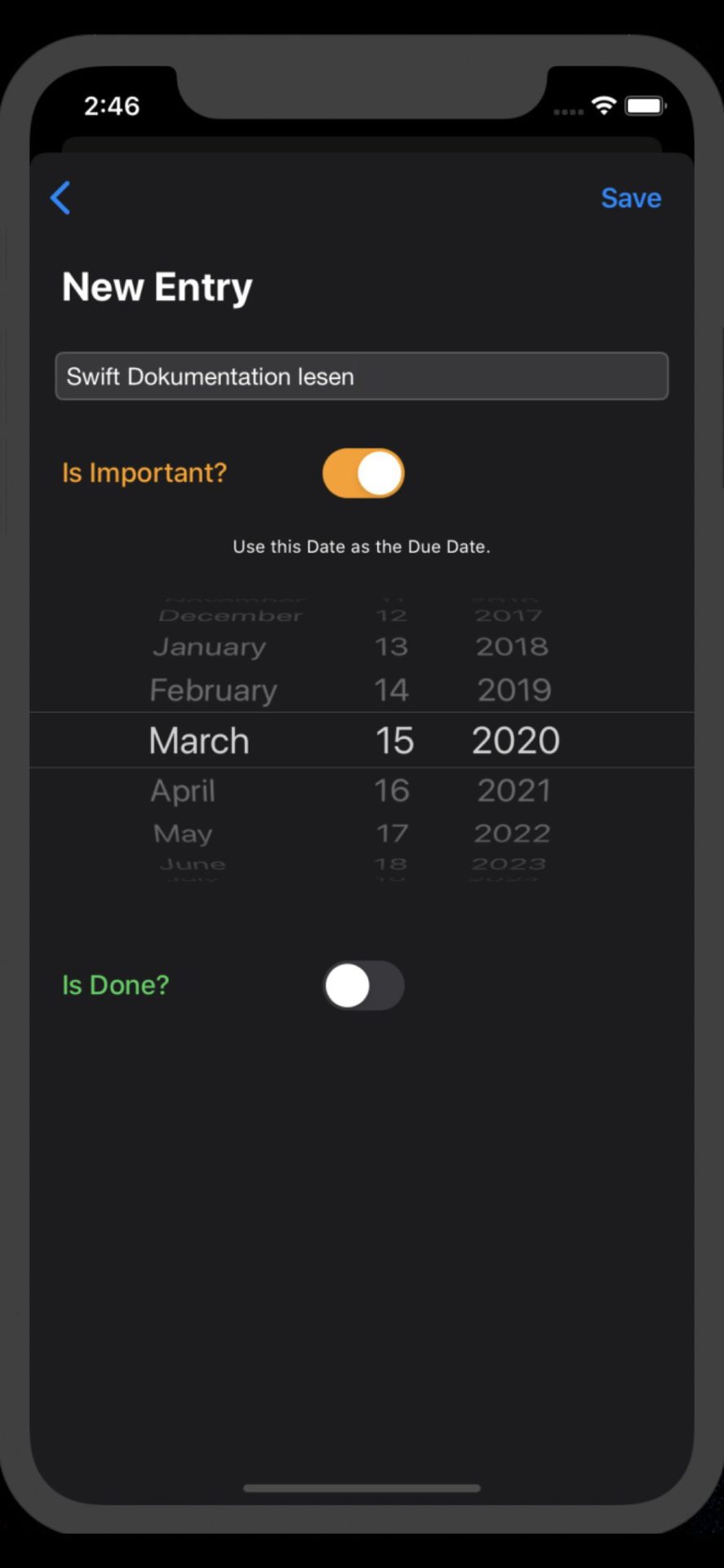Image resolution: width=724 pixels, height=1568 pixels.
Task: Select April in the month wheel
Action: pos(183,791)
